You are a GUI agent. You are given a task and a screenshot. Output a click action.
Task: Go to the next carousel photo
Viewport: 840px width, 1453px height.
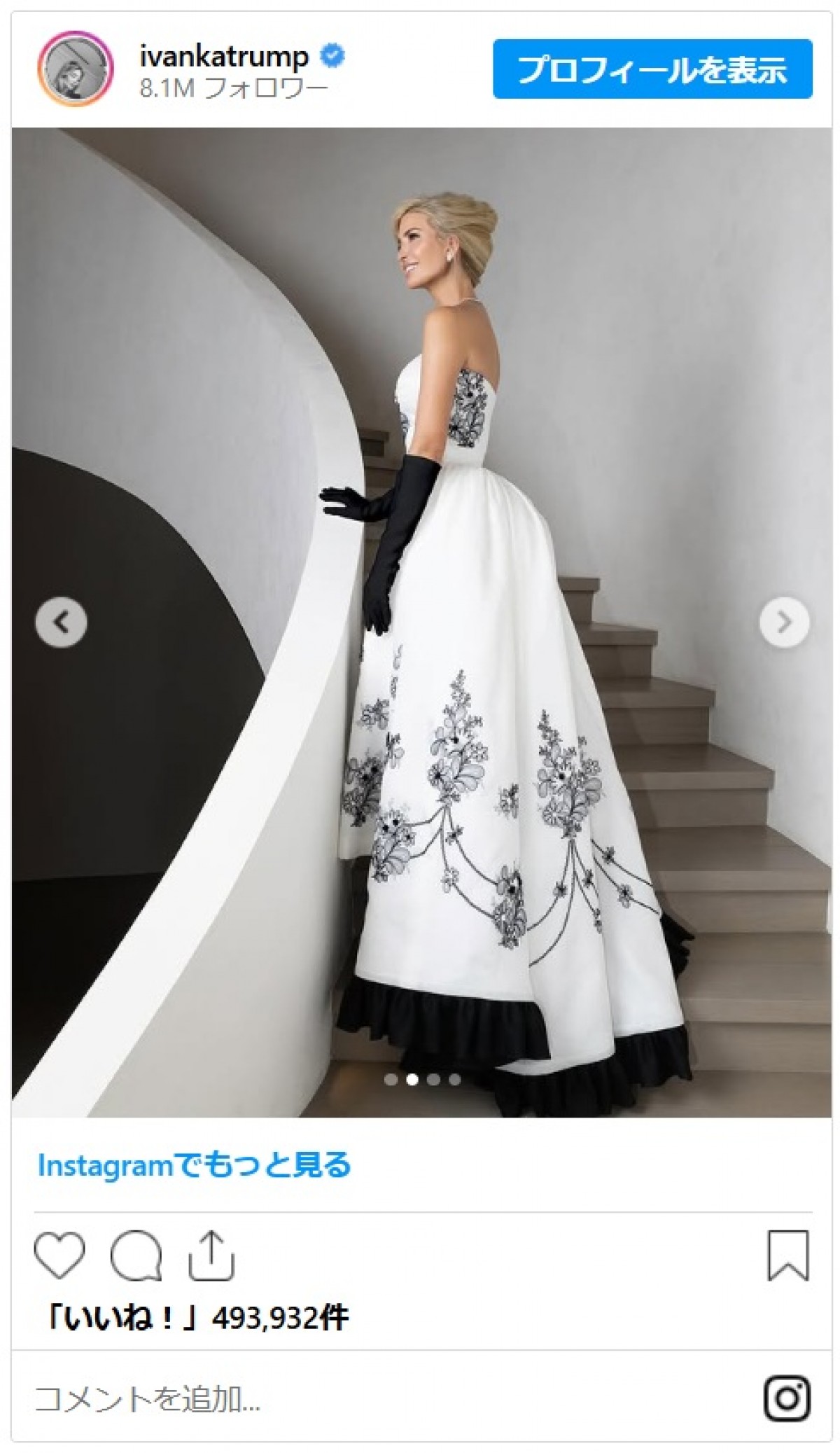tap(784, 622)
